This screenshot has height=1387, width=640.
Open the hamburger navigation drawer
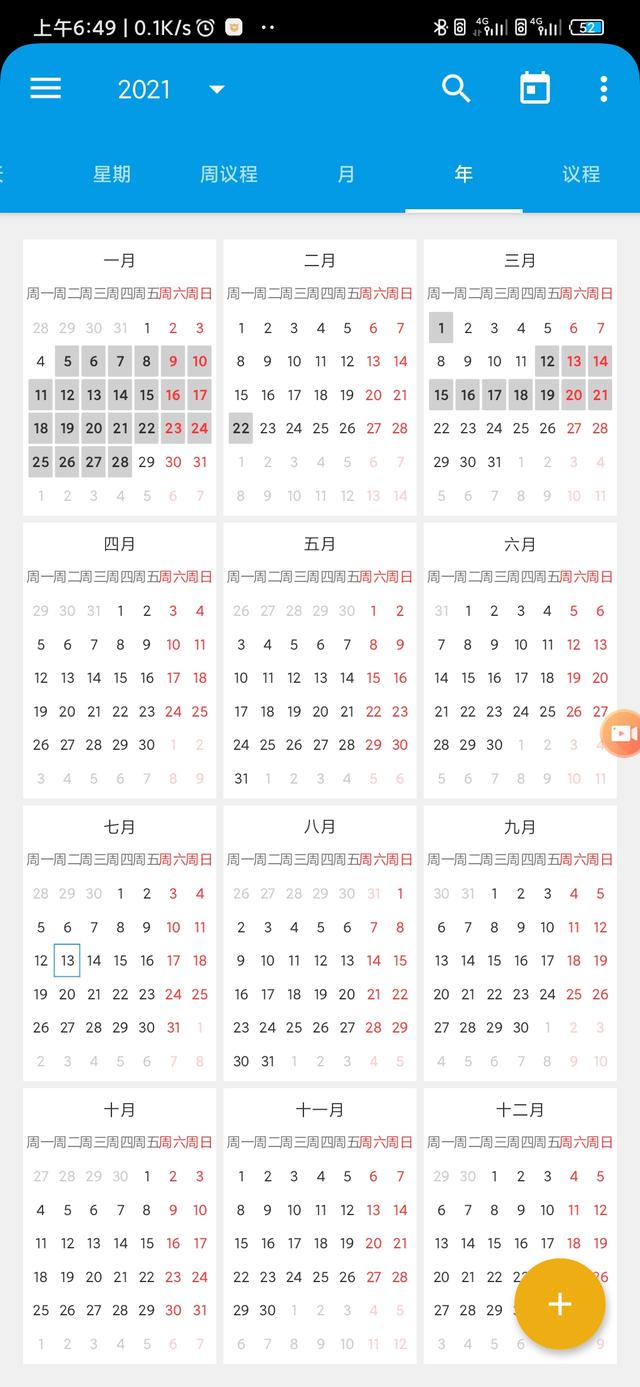46,88
